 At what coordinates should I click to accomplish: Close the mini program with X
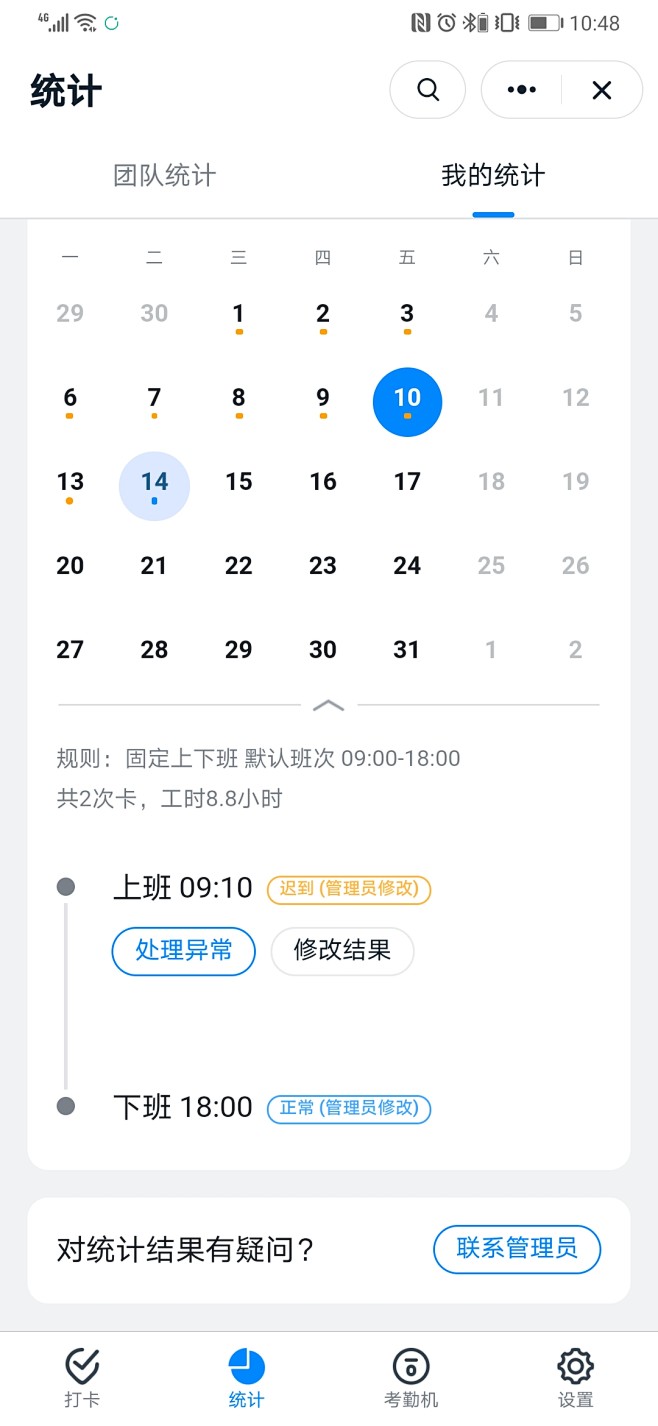pyautogui.click(x=601, y=90)
